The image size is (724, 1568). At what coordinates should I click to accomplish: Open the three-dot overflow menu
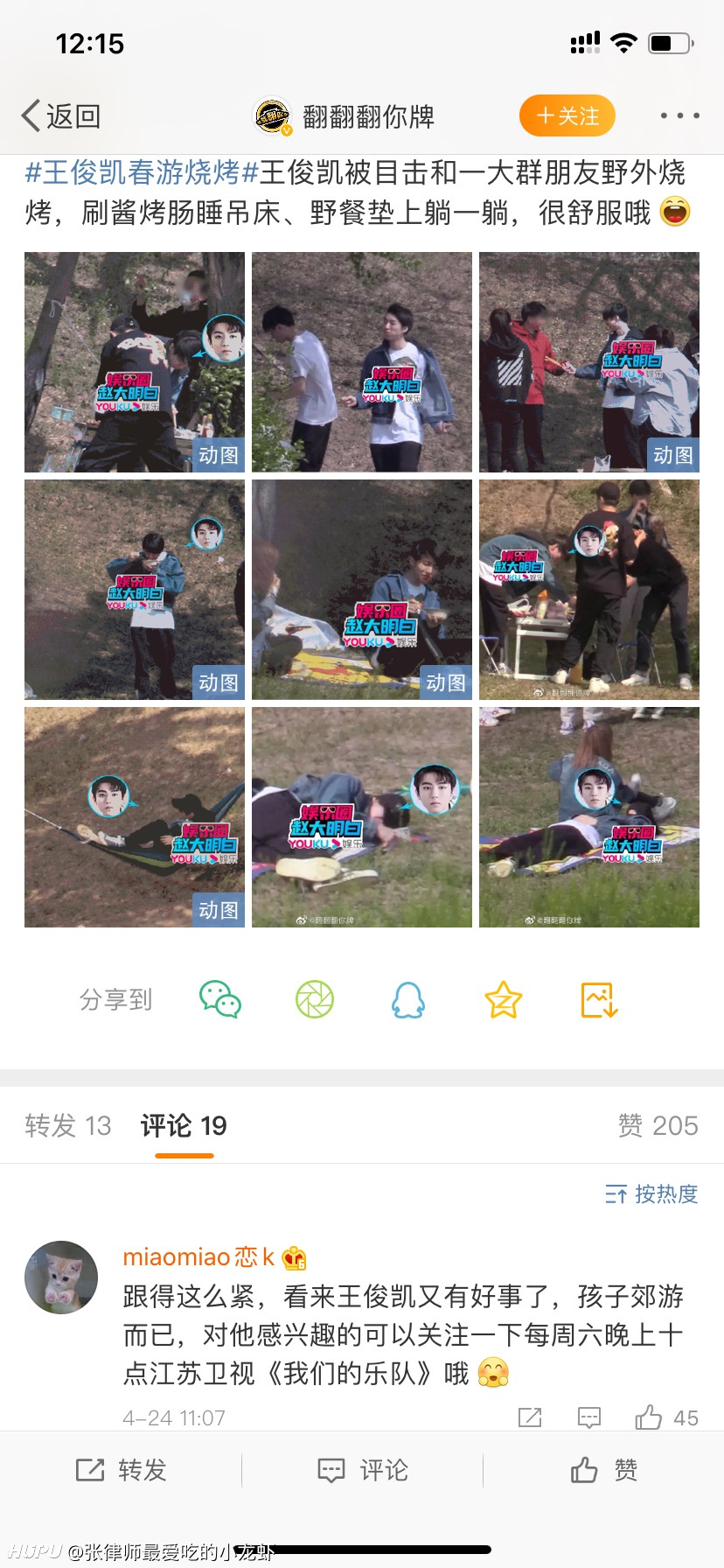pyautogui.click(x=679, y=115)
